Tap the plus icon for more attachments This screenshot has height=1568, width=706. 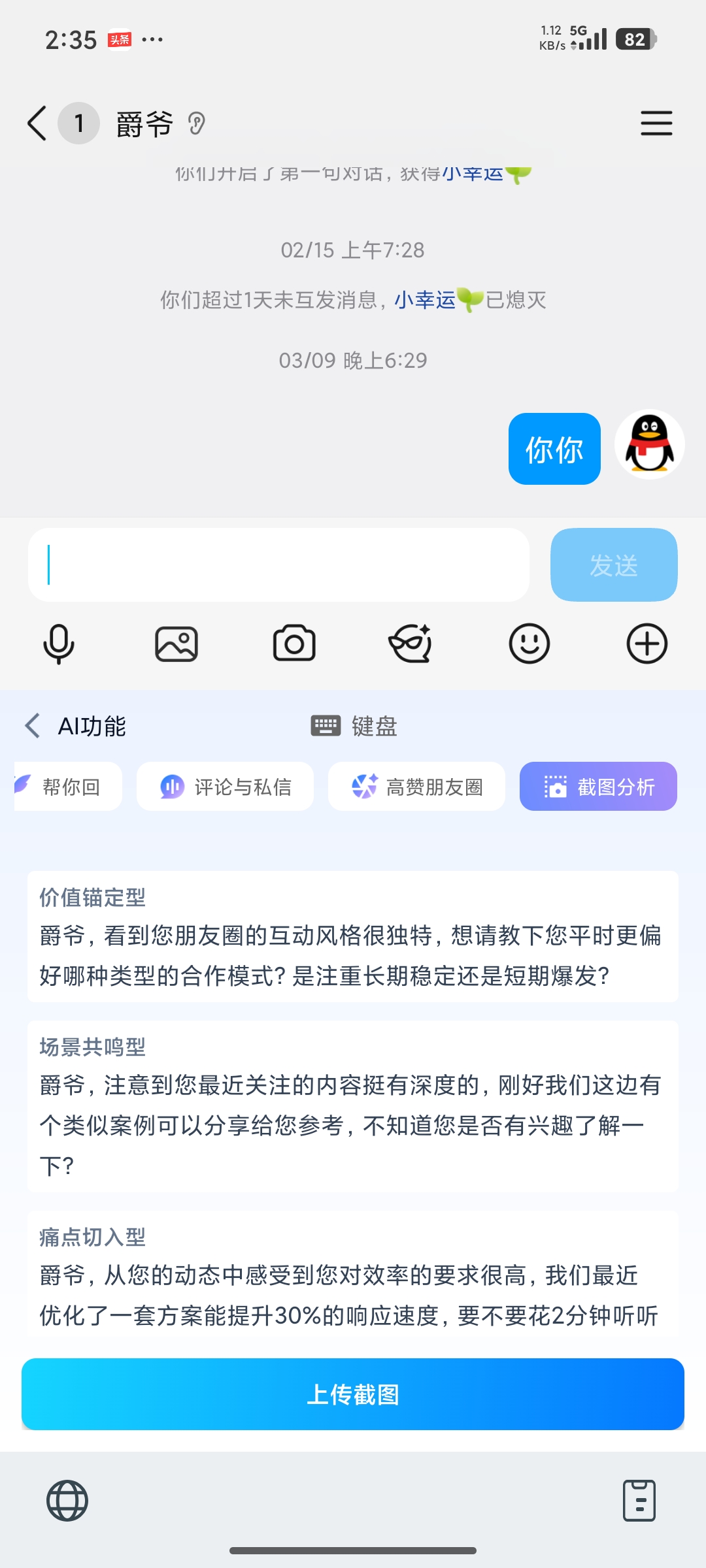(647, 644)
